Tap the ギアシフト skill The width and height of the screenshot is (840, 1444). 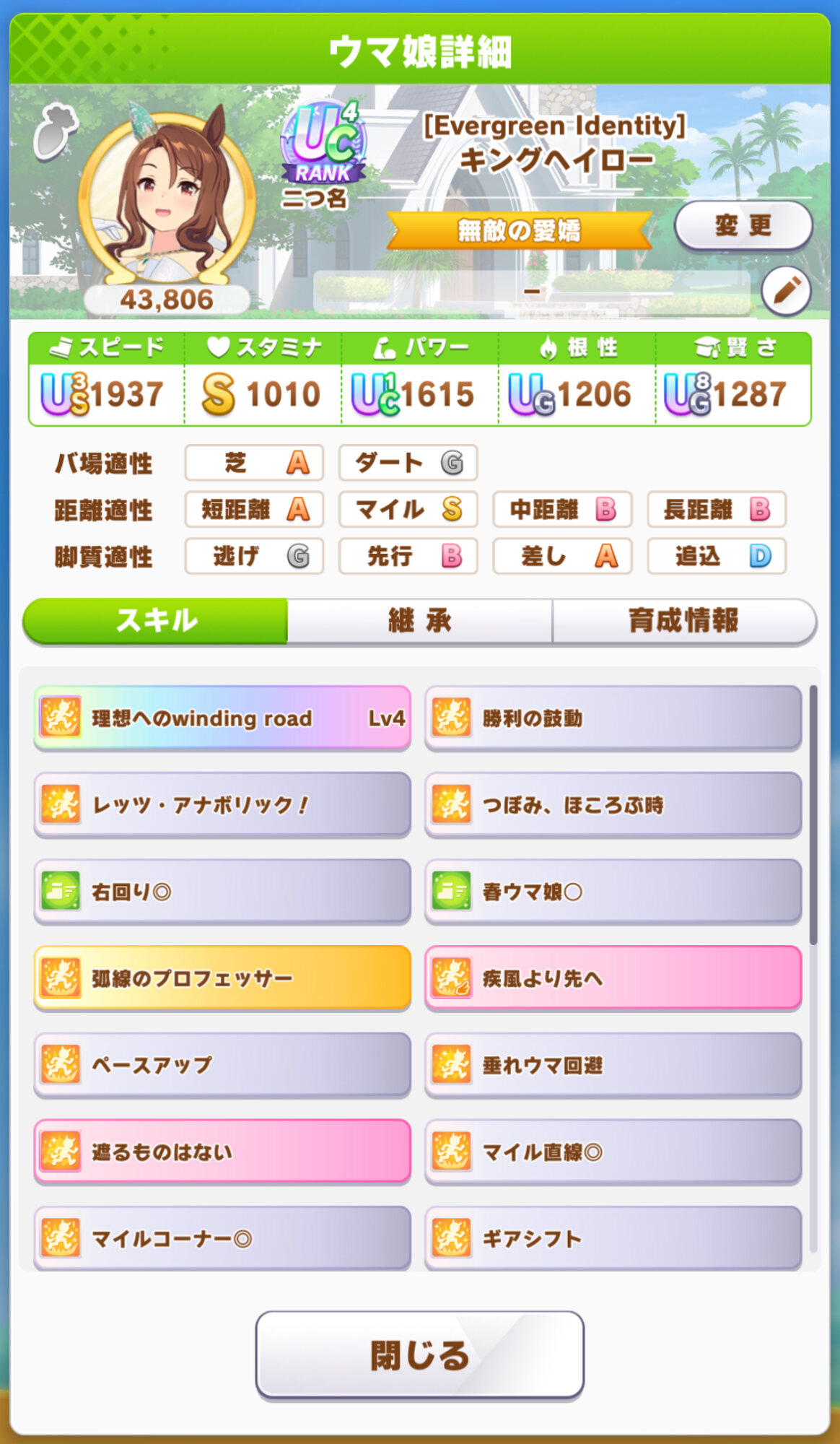[x=613, y=1238]
